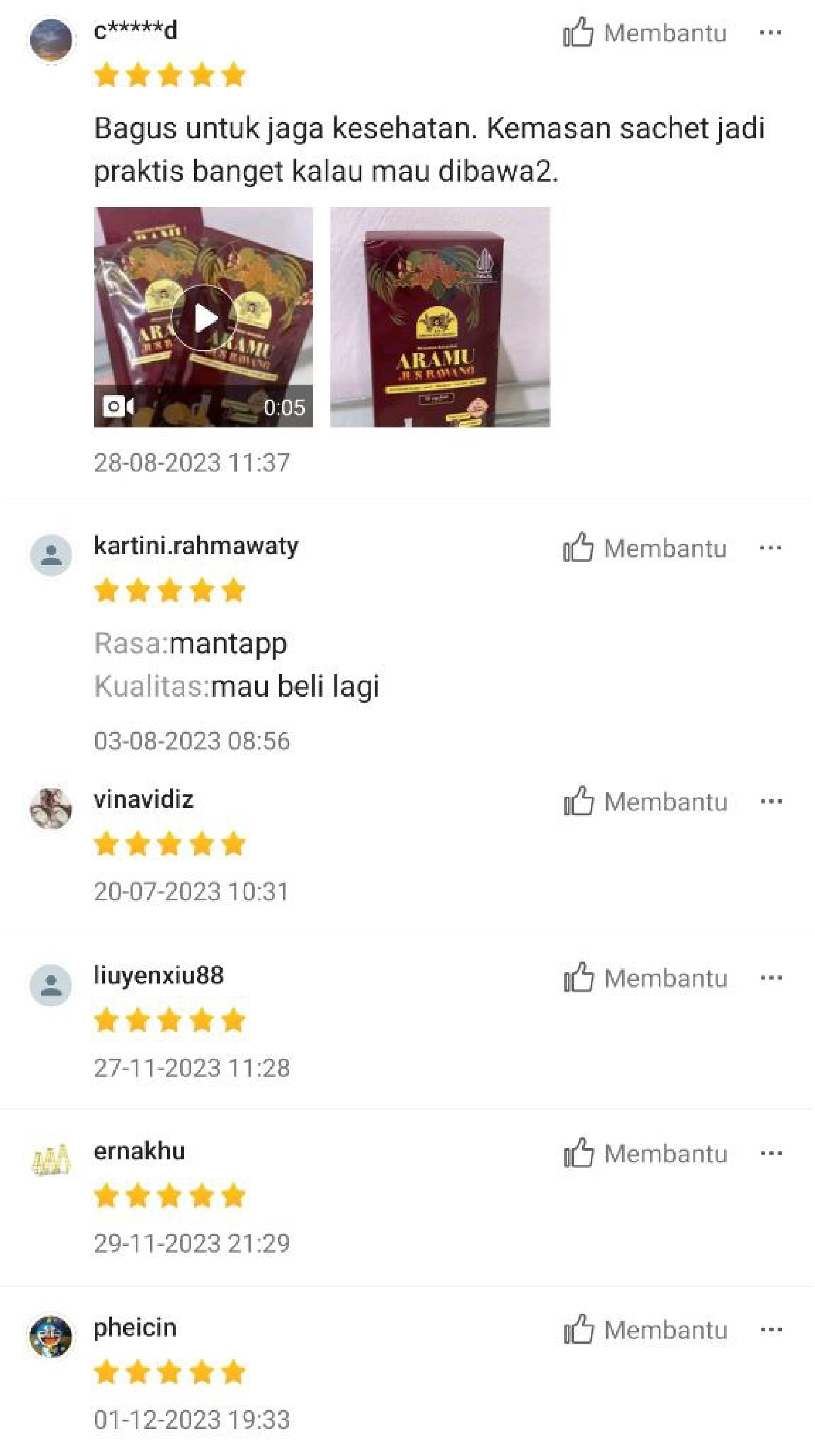The image size is (815, 1456).
Task: View vinavidiz's profile avatar
Action: pos(51,808)
